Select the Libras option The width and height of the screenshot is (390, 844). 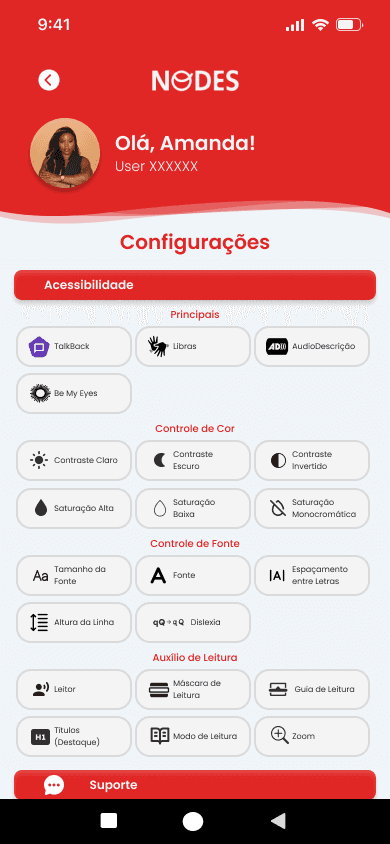point(193,347)
